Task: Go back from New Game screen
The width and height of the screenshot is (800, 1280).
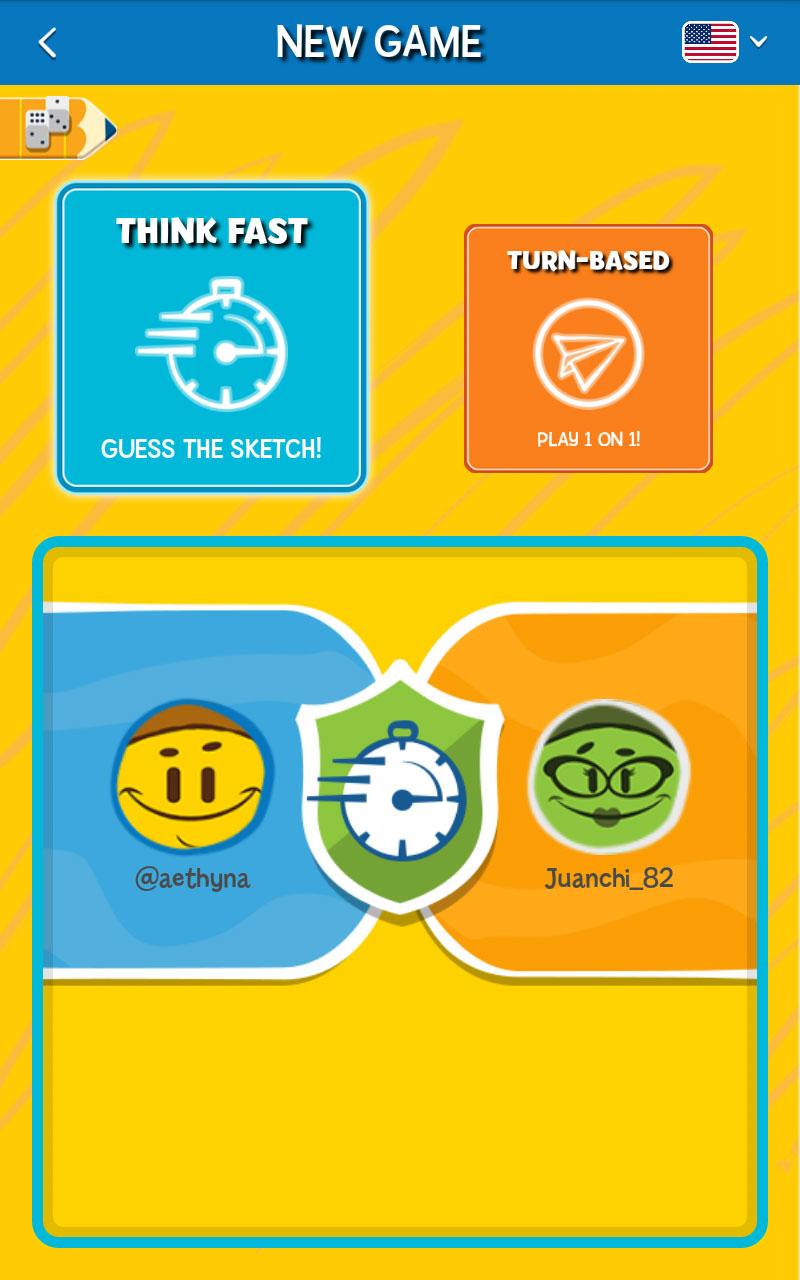Action: click(47, 43)
